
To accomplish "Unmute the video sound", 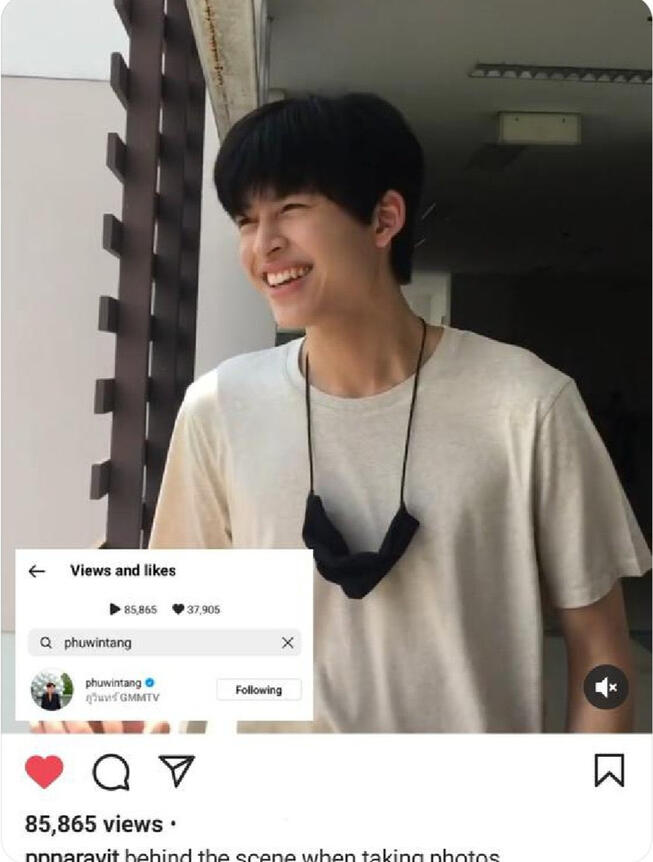I will pyautogui.click(x=606, y=687).
